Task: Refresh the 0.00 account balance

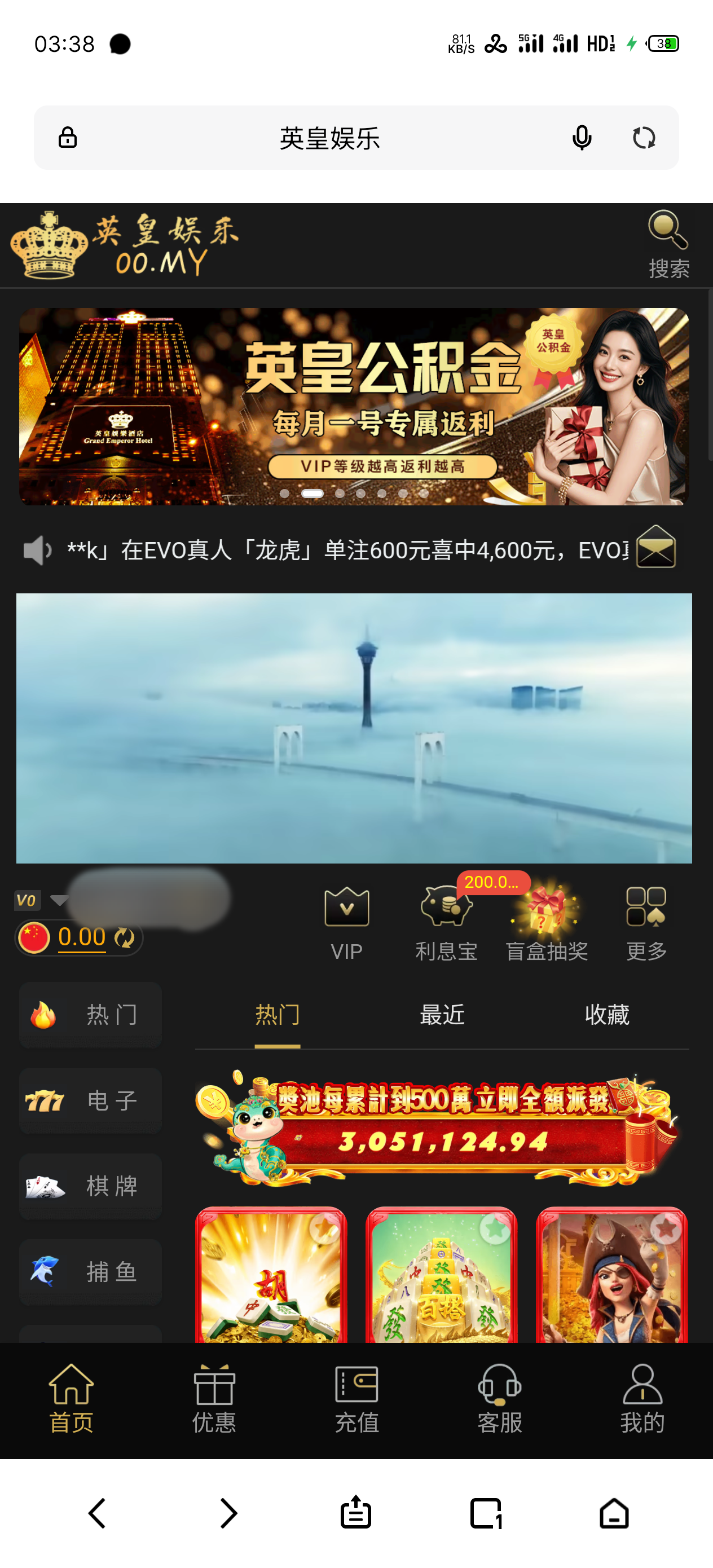Action: (x=125, y=937)
